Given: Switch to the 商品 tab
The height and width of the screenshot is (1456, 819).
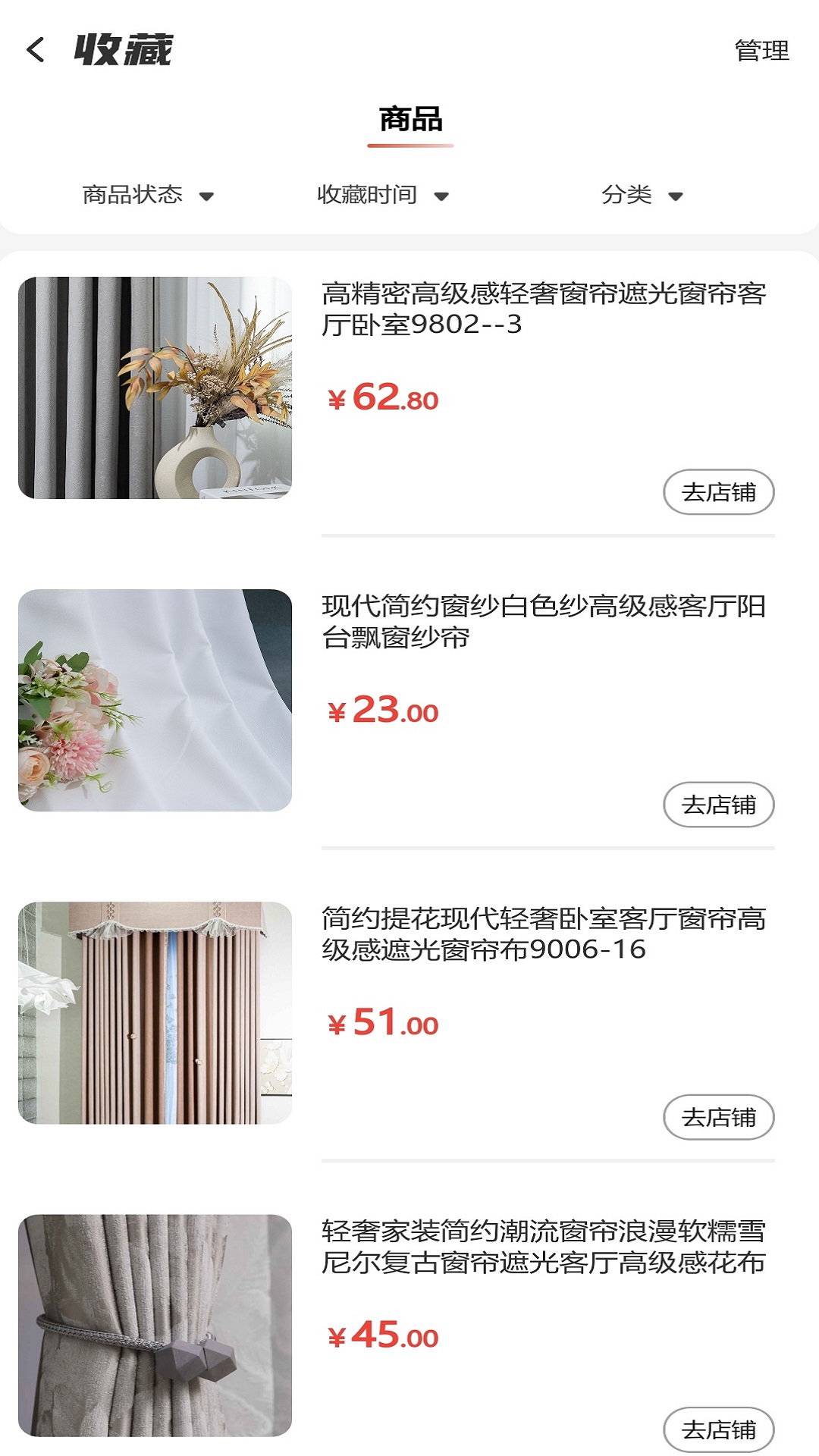Looking at the screenshot, I should pos(409,119).
